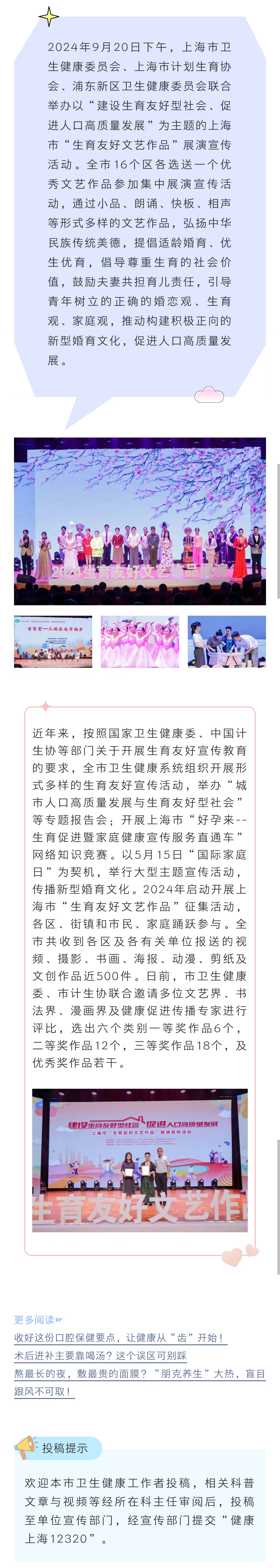View the pink dancers performance photo
280x1568 pixels.
click(x=140, y=642)
